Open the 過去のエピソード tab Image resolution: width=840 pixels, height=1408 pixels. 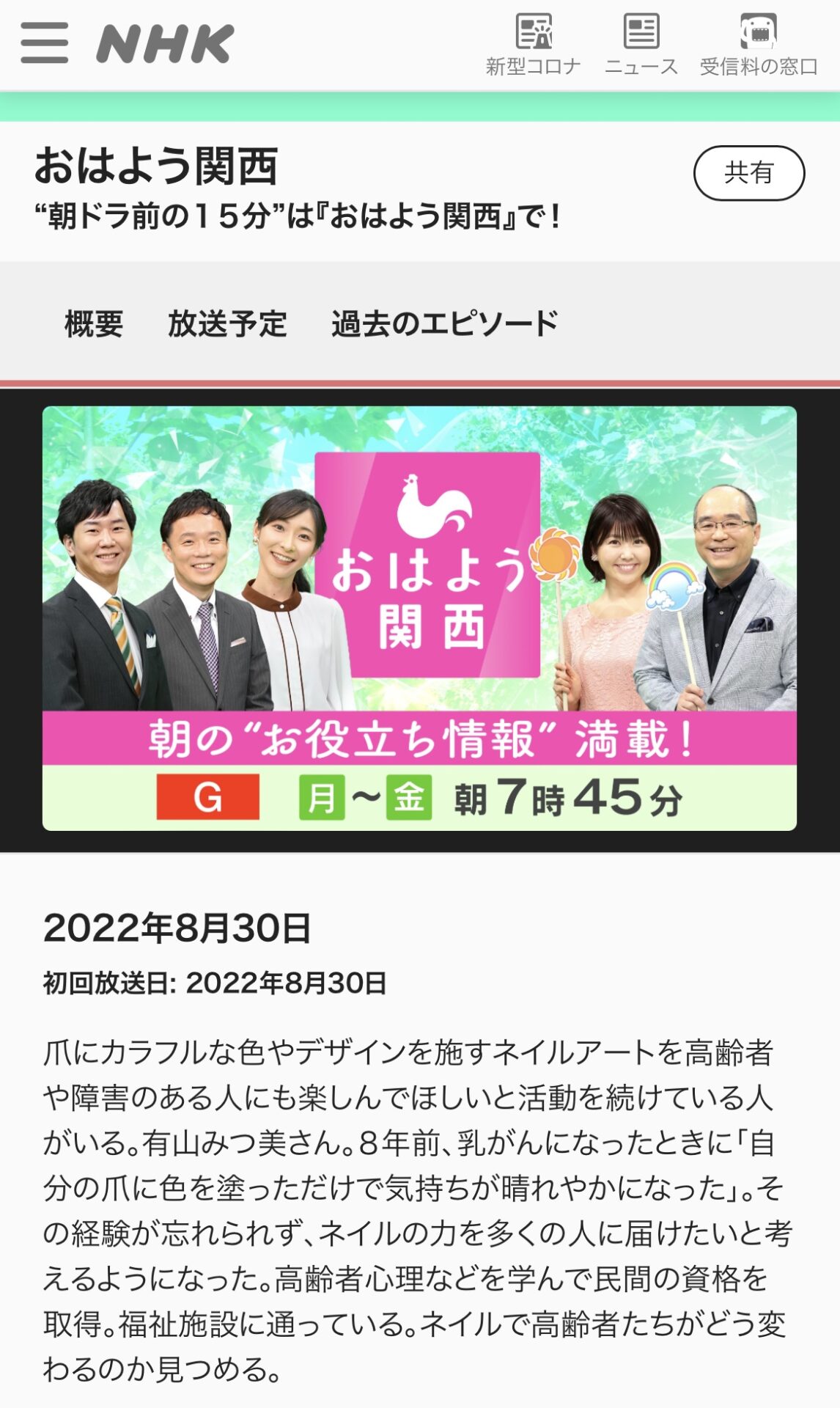point(444,323)
